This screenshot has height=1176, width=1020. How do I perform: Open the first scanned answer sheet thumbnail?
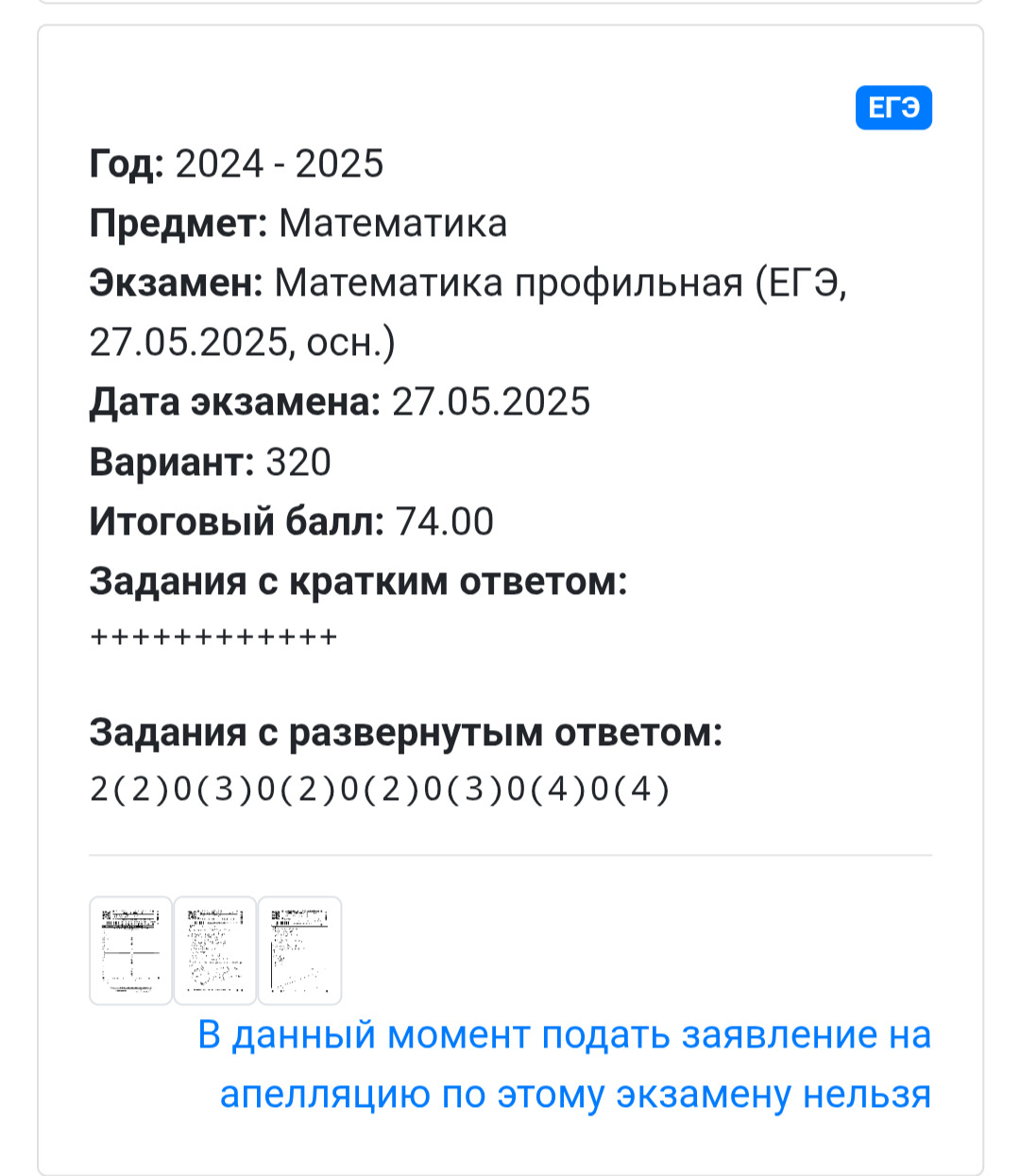pyautogui.click(x=130, y=950)
